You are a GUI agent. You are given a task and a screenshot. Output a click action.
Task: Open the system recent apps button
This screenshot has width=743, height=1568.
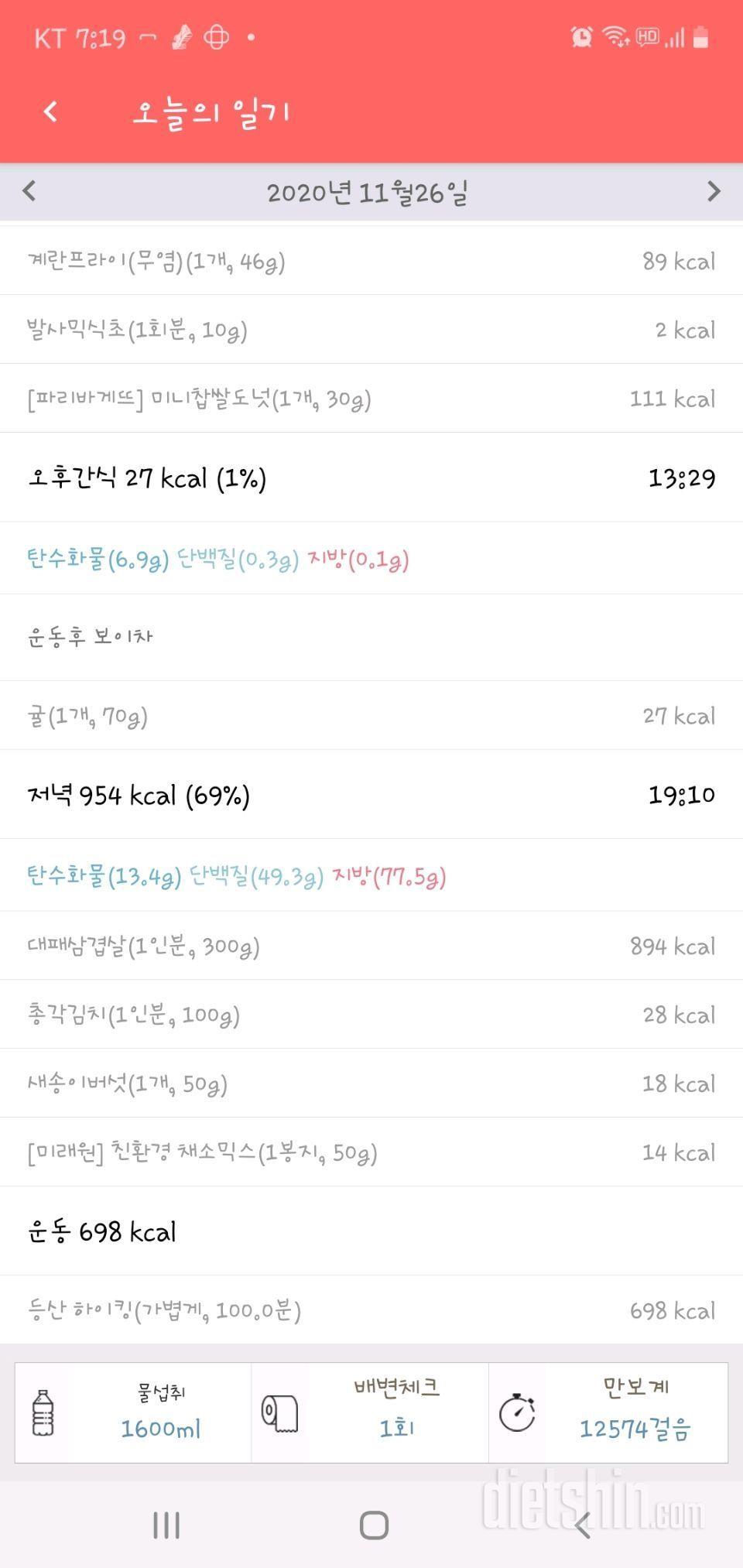click(x=166, y=1525)
